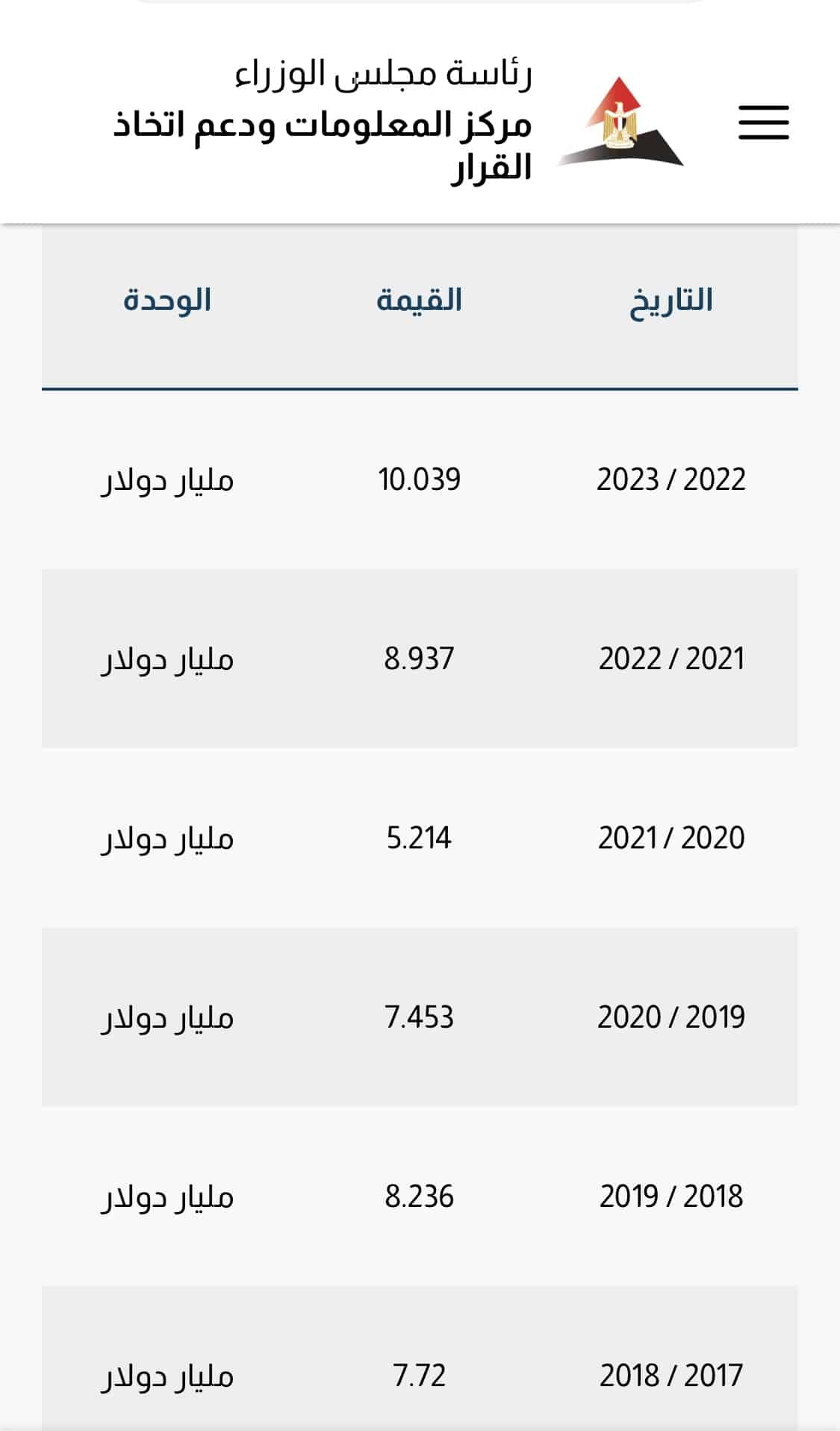Click مليار دولار beside the 2017 / 2018 entry

166,1376
